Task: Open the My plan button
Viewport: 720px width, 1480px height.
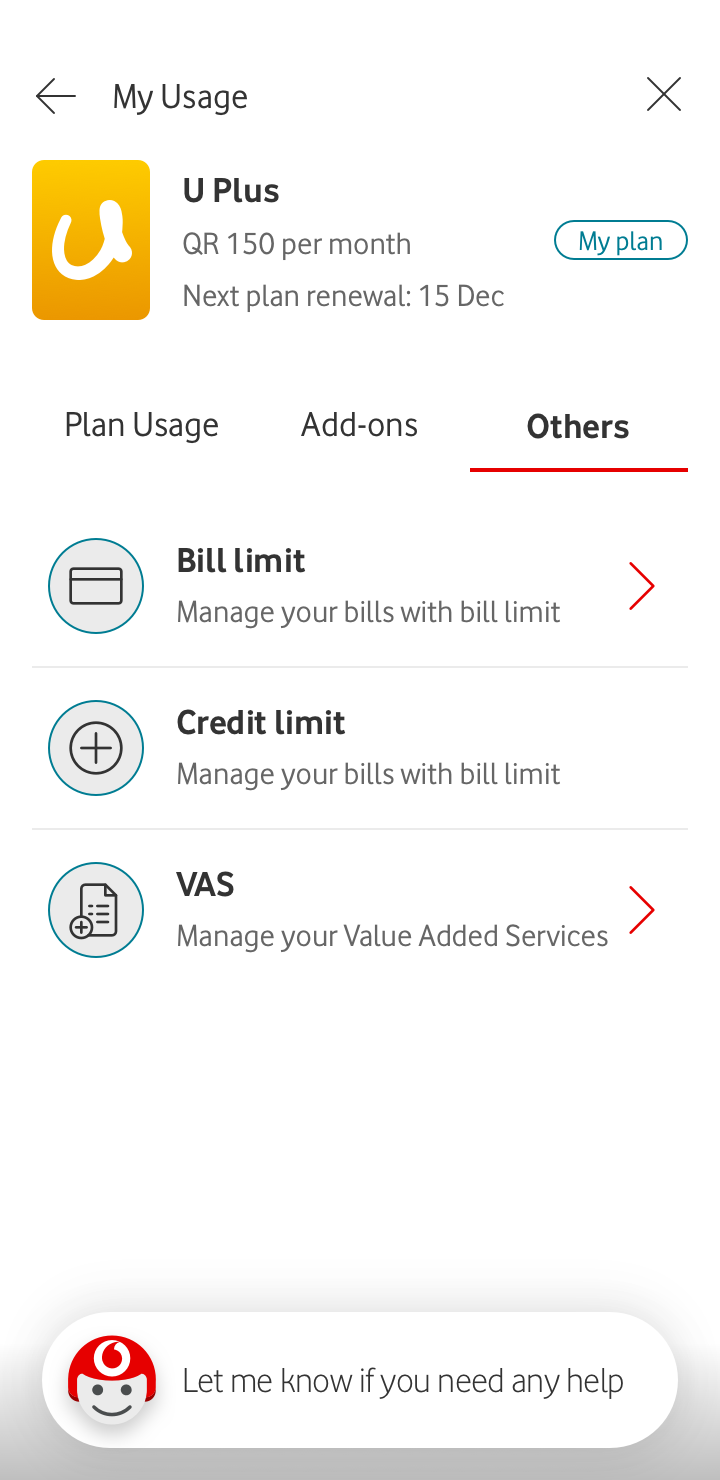Action: 621,241
